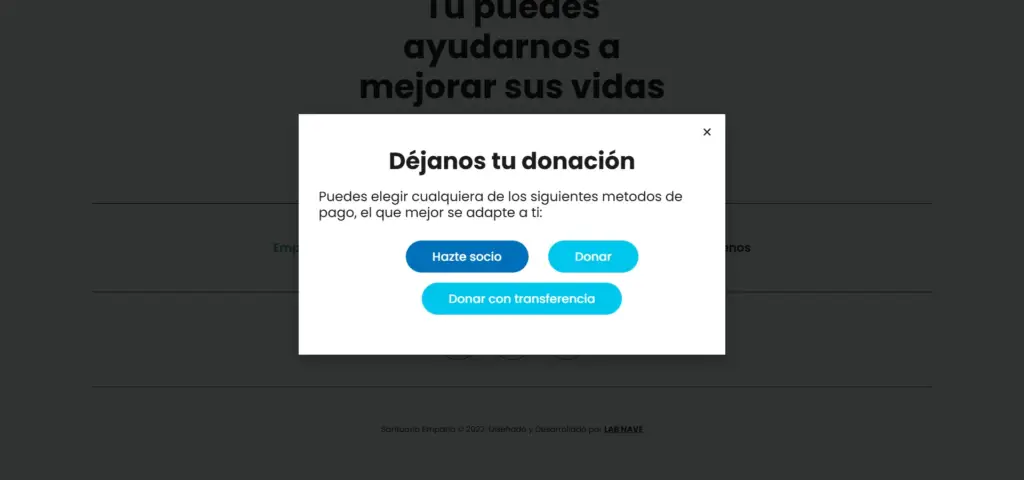
Task: Choose Donar con transferencia
Action: point(521,299)
